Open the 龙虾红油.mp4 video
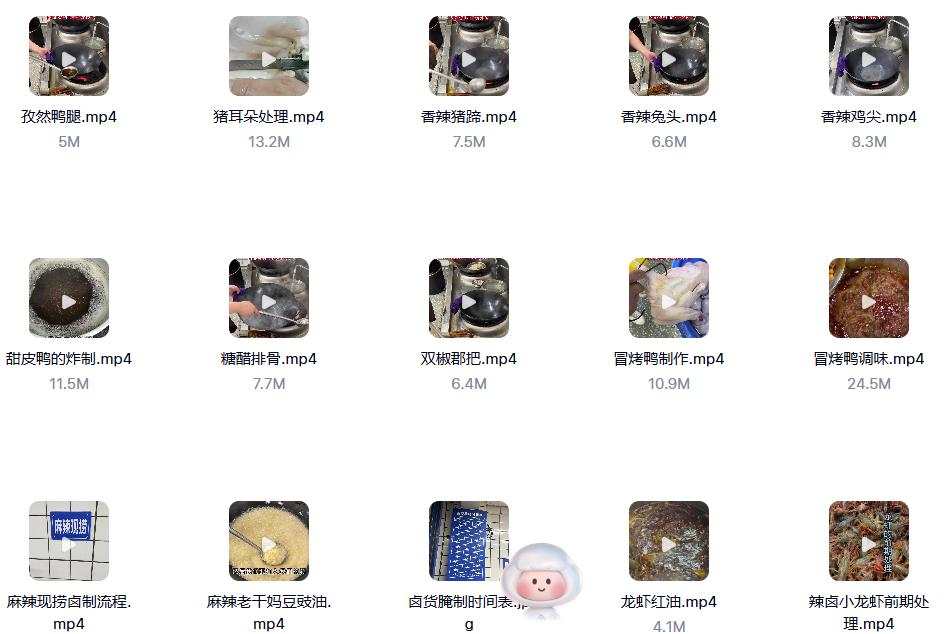 (x=669, y=541)
